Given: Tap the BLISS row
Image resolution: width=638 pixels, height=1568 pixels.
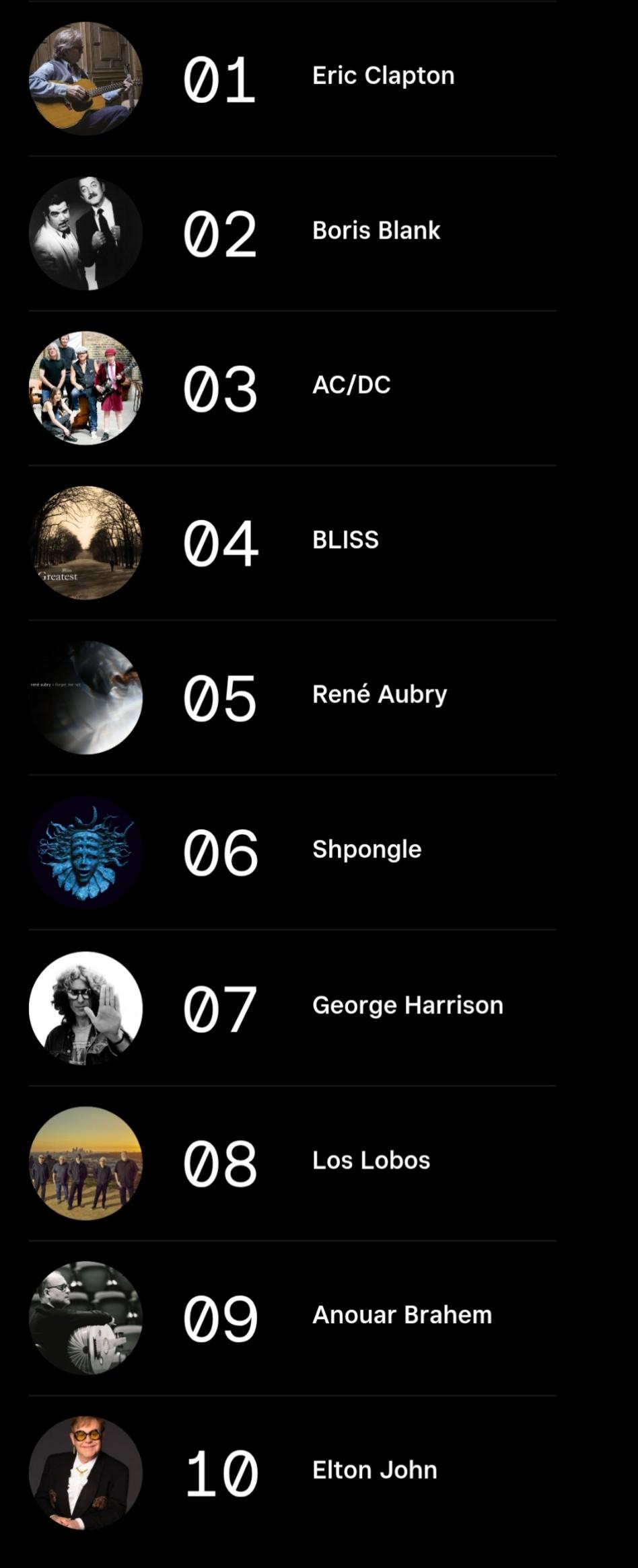Looking at the screenshot, I should tap(345, 540).
